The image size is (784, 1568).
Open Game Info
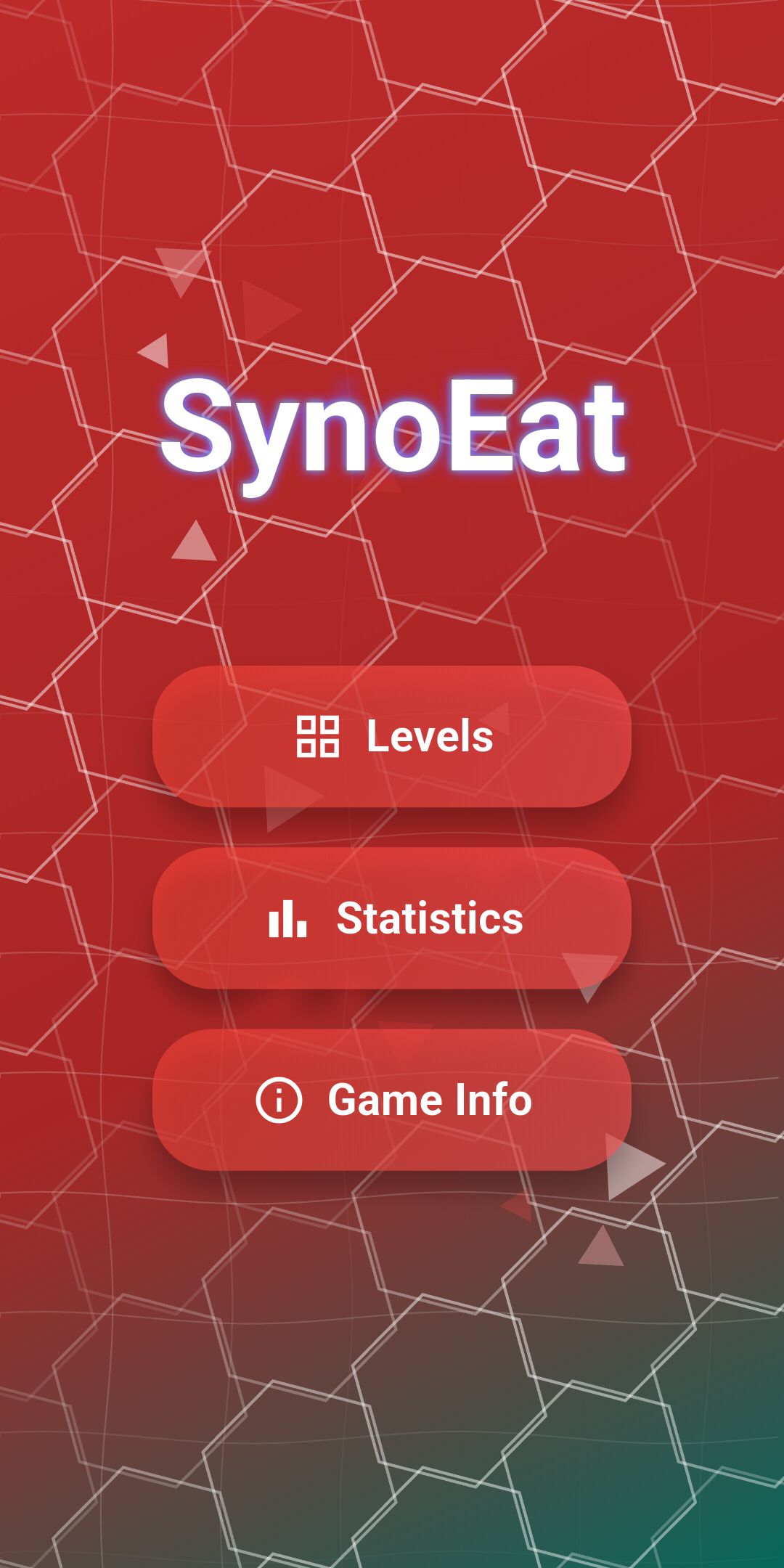click(x=392, y=1099)
